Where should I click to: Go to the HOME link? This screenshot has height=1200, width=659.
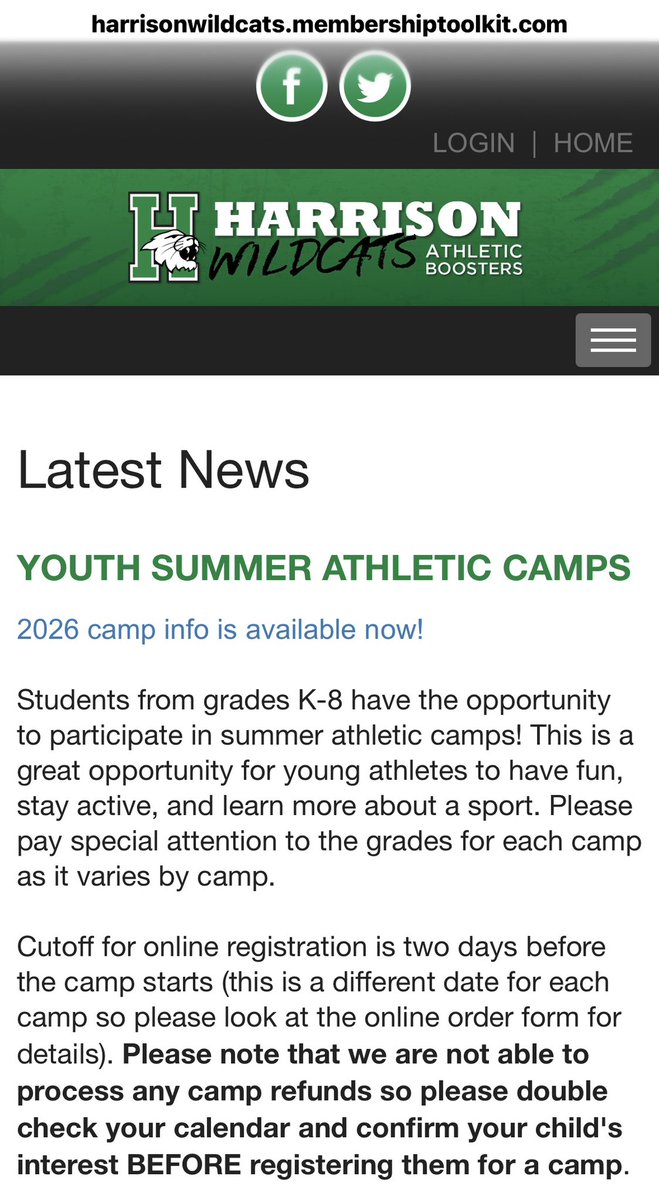[x=593, y=143]
